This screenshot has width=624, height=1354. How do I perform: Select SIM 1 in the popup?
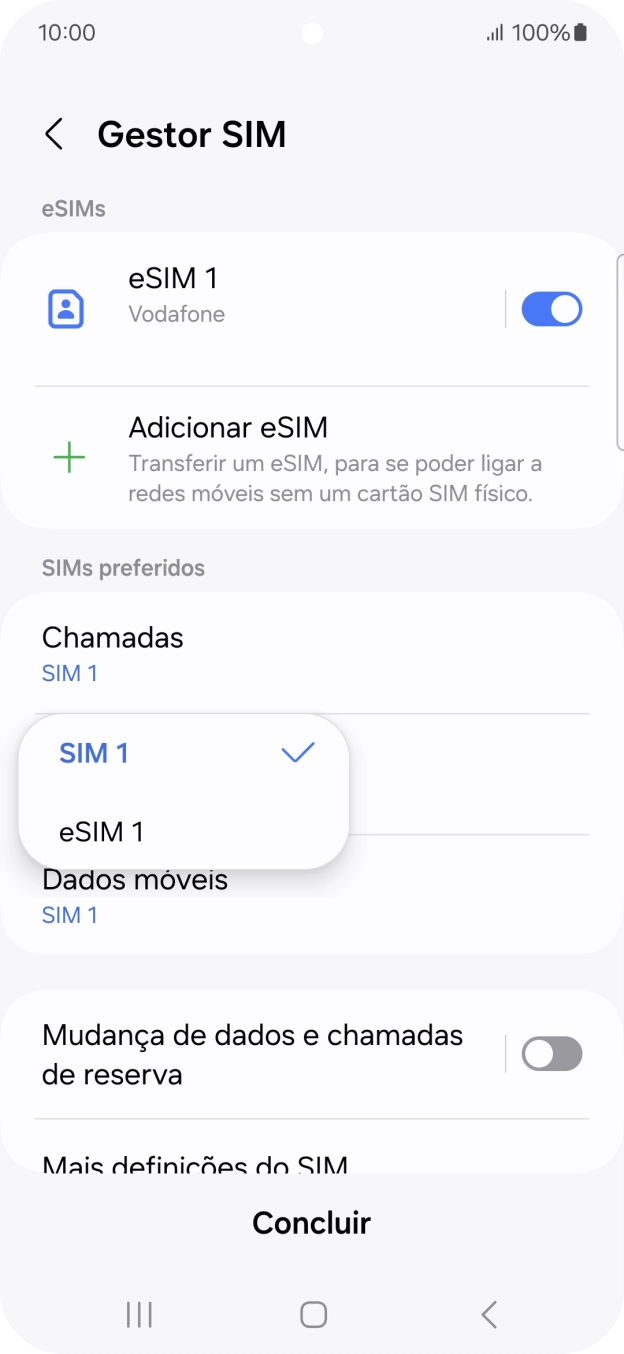pyautogui.click(x=184, y=753)
